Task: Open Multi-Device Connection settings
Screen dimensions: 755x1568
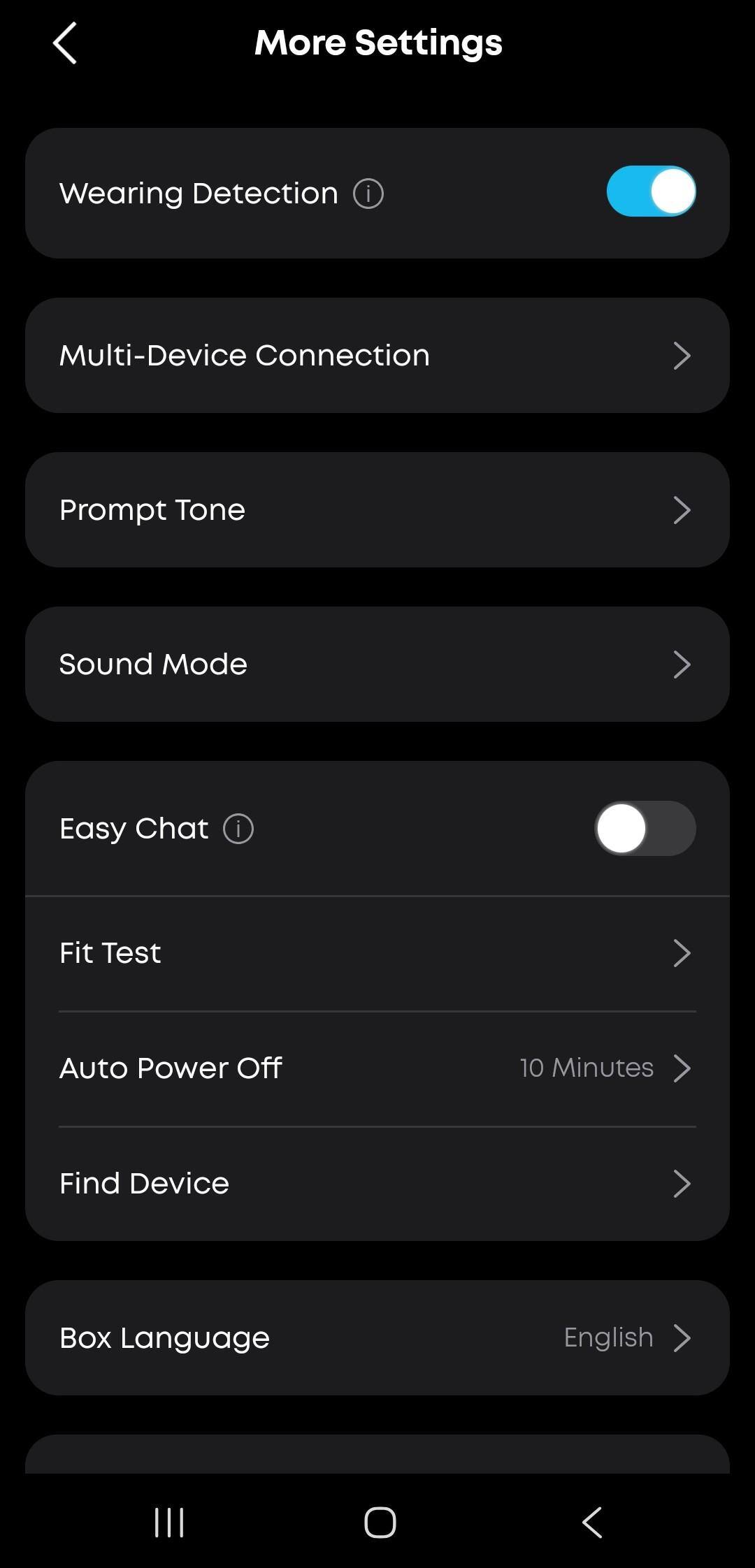Action: (x=377, y=355)
